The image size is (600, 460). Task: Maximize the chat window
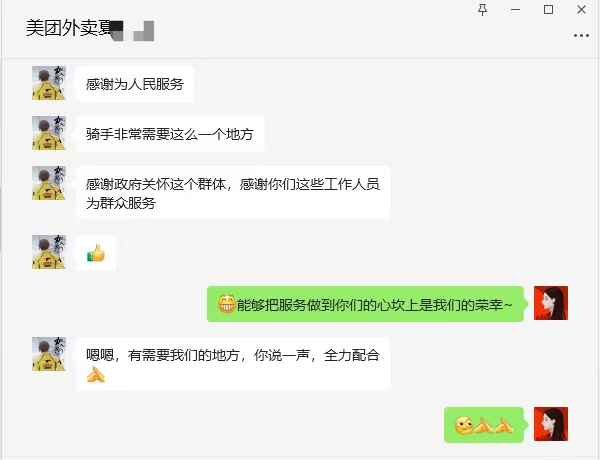pos(548,9)
